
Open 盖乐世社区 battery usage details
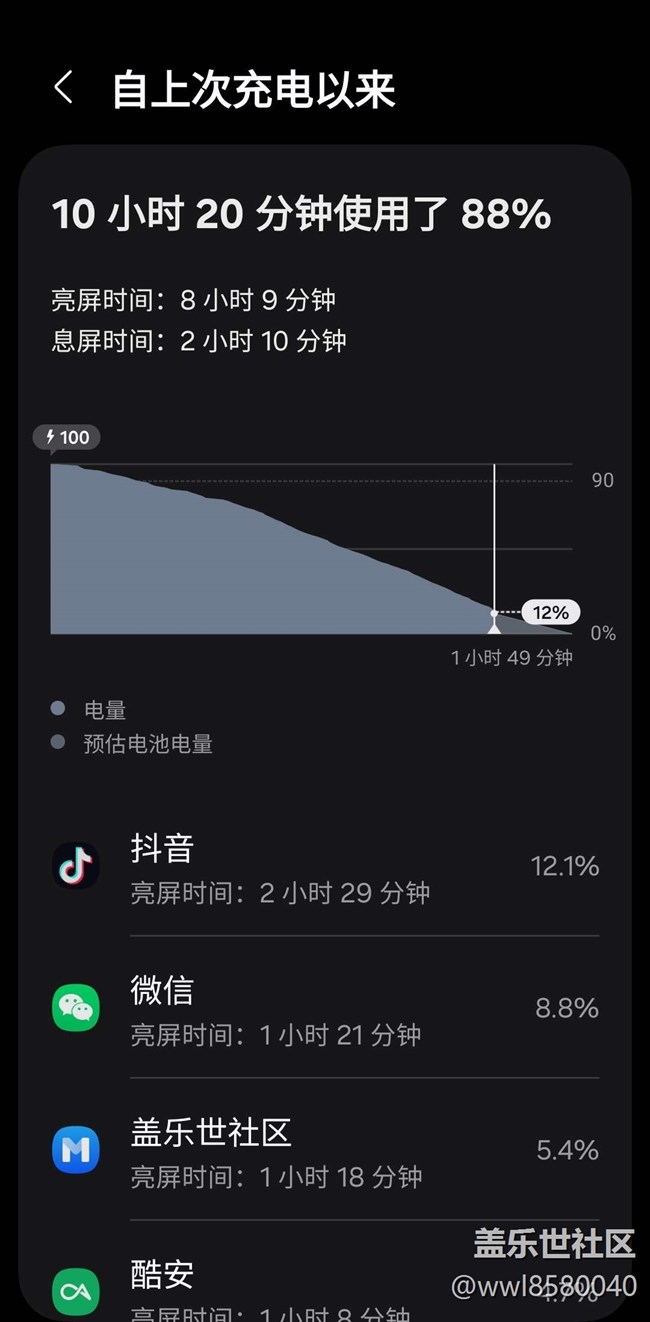[325, 1150]
